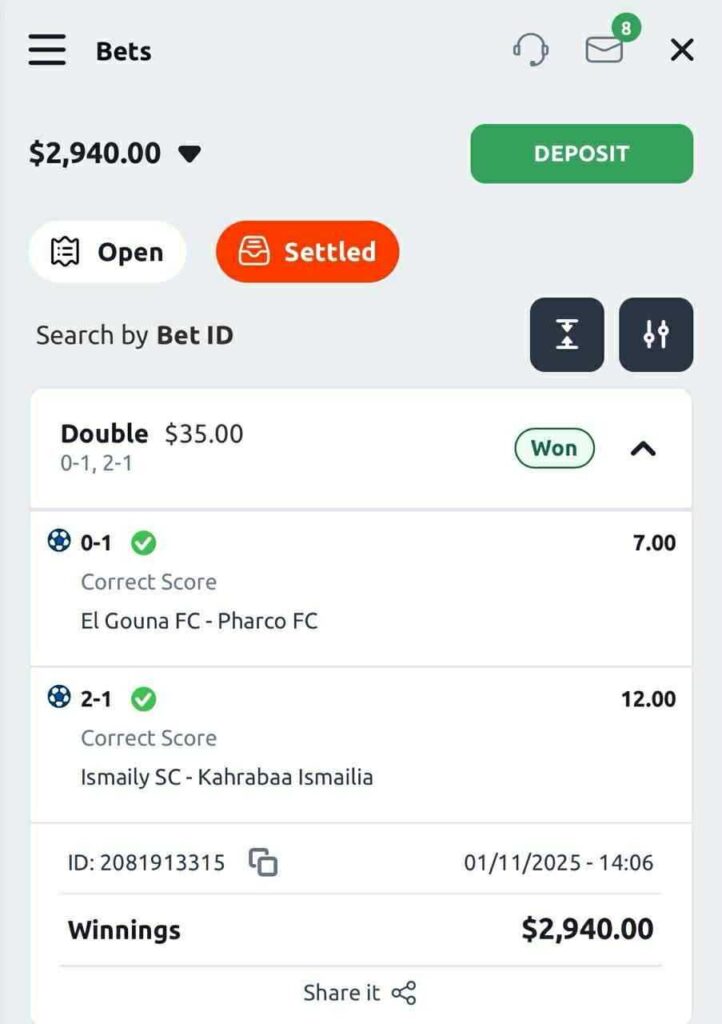Expand the $2,940.00 balance dropdown
The width and height of the screenshot is (722, 1024).
tap(190, 154)
